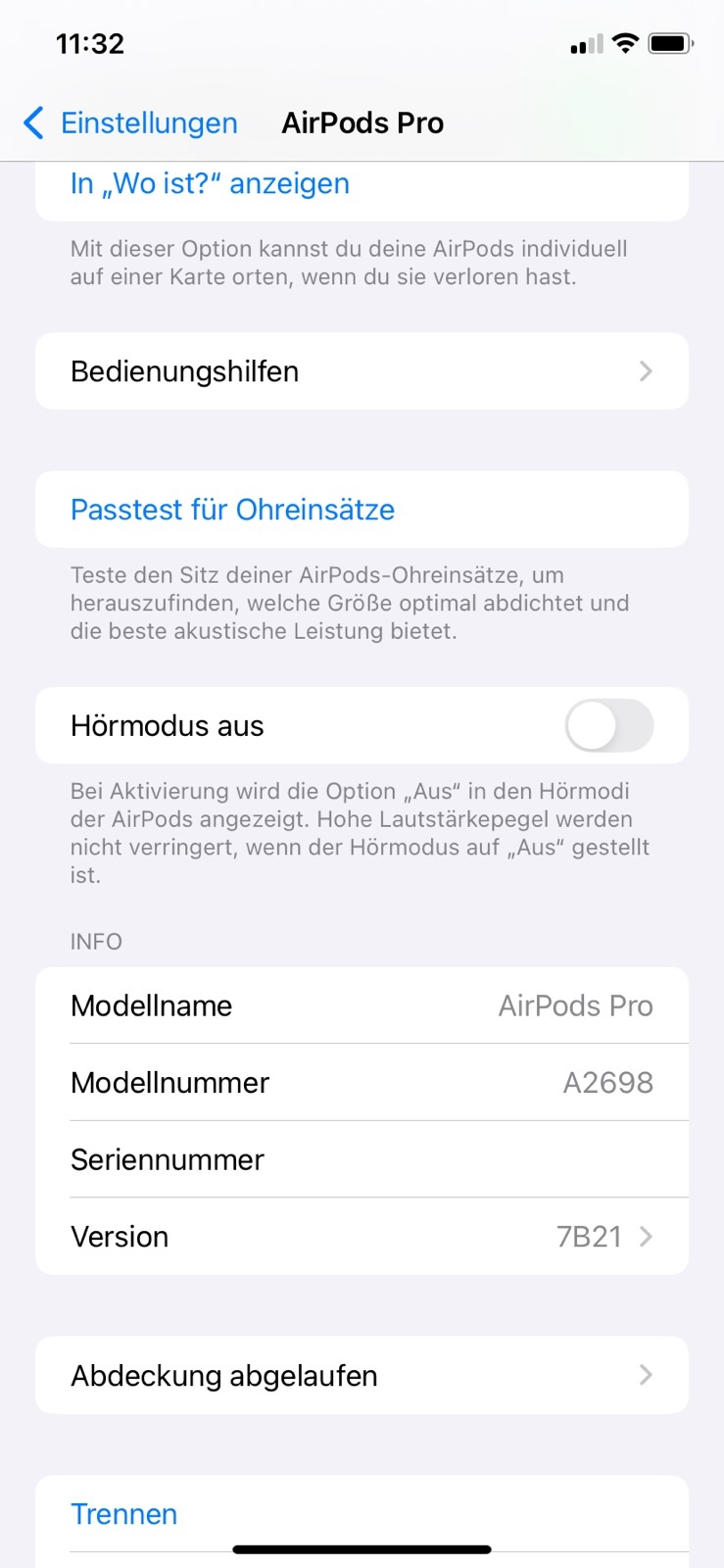Enable the Hörmodus aus switch
Viewport: 724px width, 1568px height.
608,726
